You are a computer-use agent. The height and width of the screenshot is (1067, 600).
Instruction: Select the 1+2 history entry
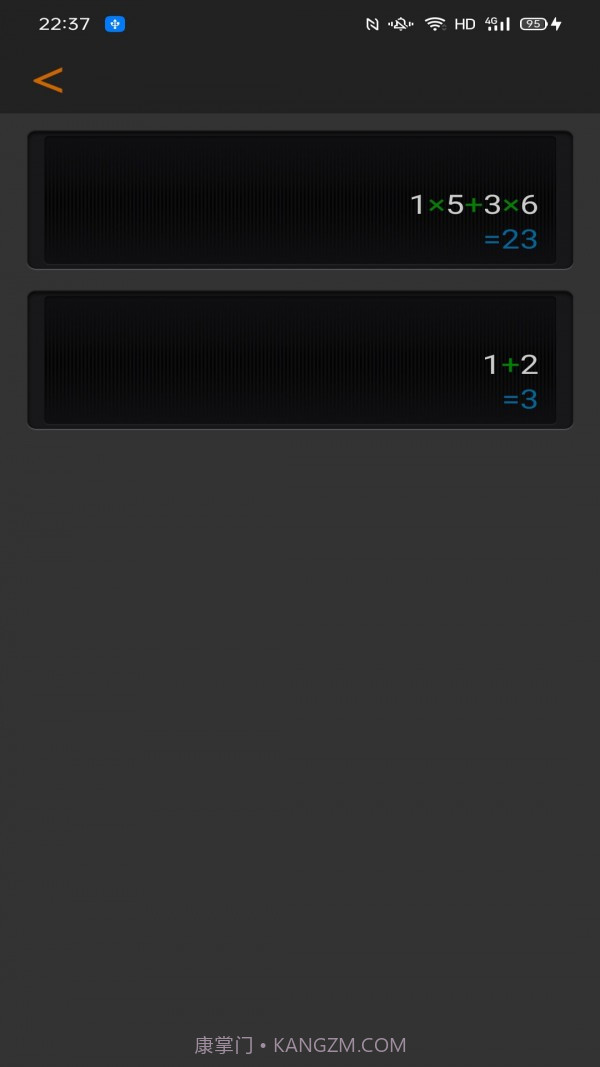(300, 360)
